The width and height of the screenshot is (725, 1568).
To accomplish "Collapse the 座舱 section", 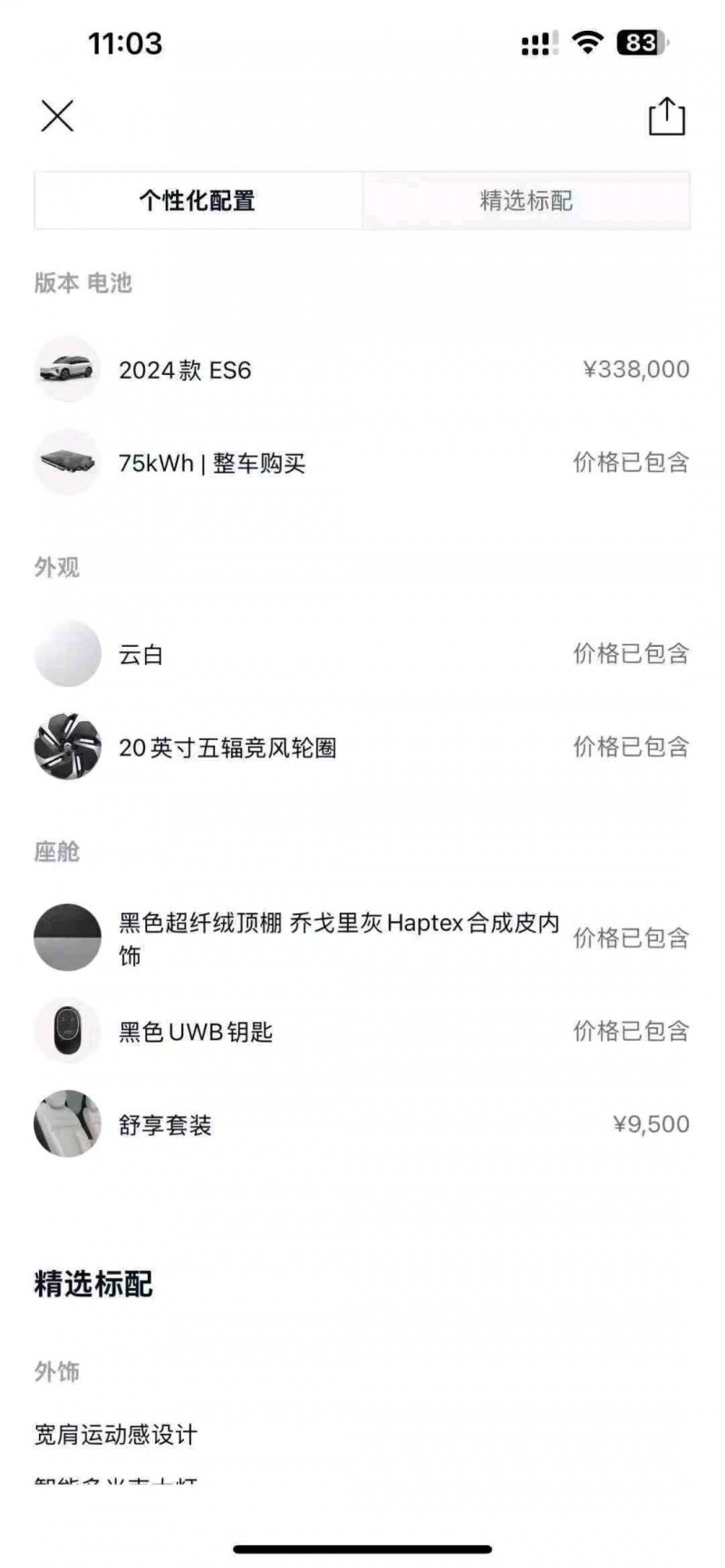I will (x=56, y=851).
